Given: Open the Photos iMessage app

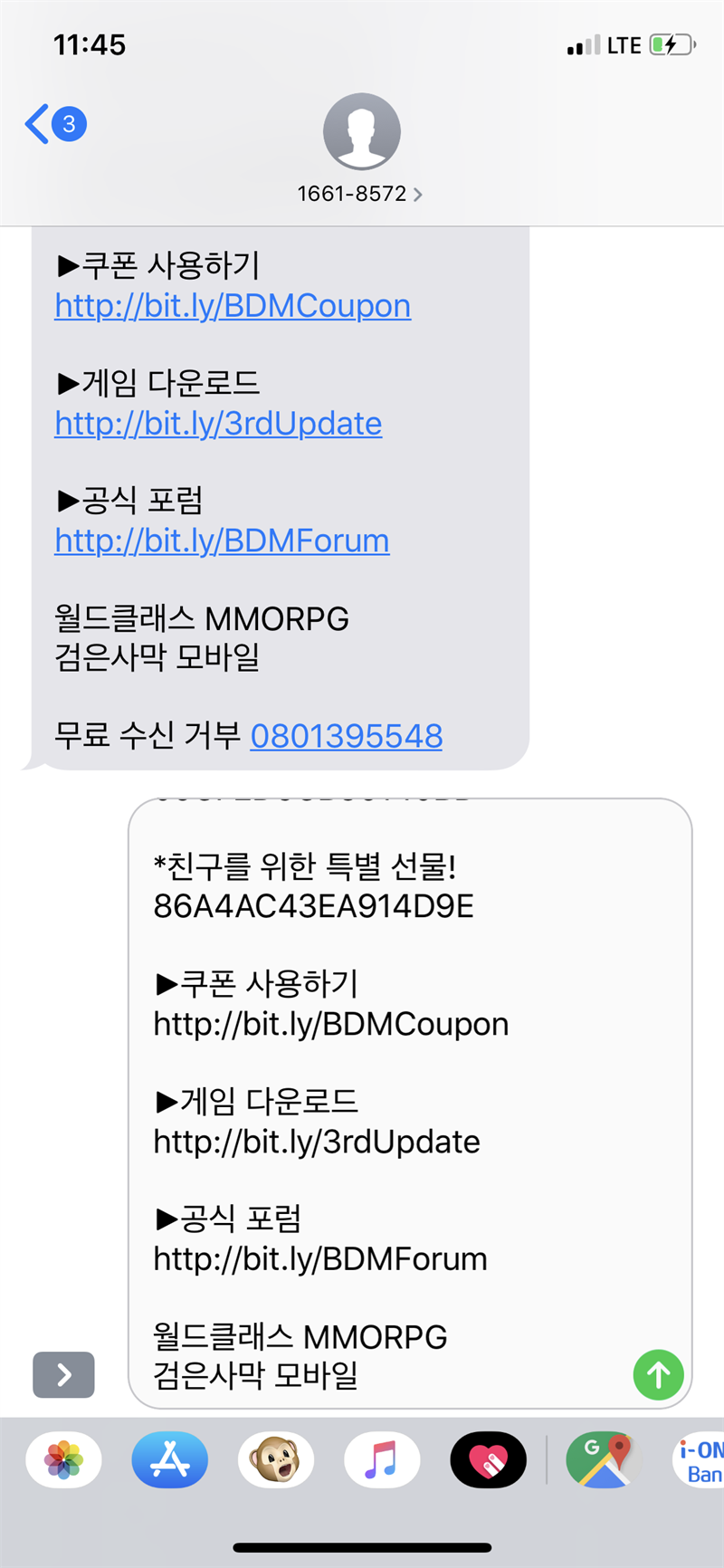Looking at the screenshot, I should point(63,1459).
